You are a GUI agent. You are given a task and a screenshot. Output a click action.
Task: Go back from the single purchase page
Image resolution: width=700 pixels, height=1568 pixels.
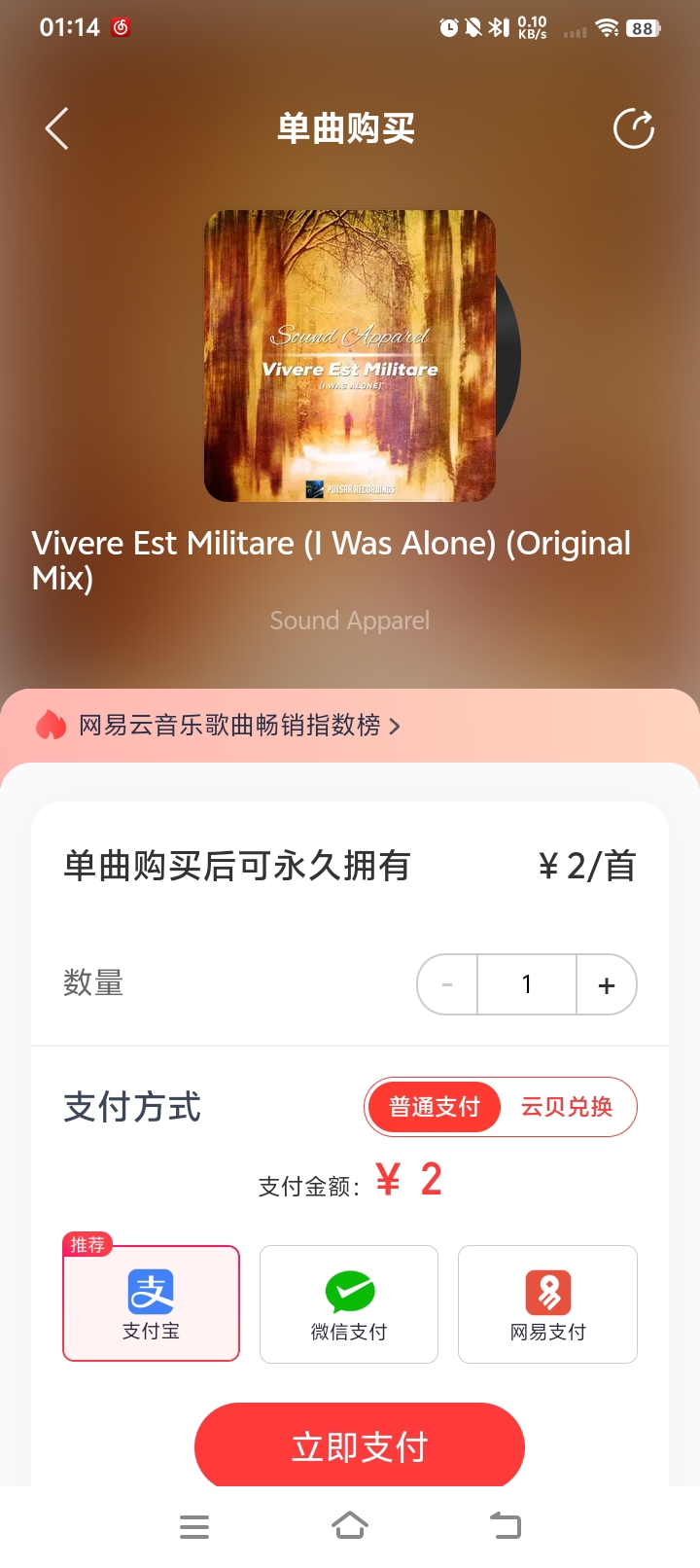pyautogui.click(x=57, y=129)
